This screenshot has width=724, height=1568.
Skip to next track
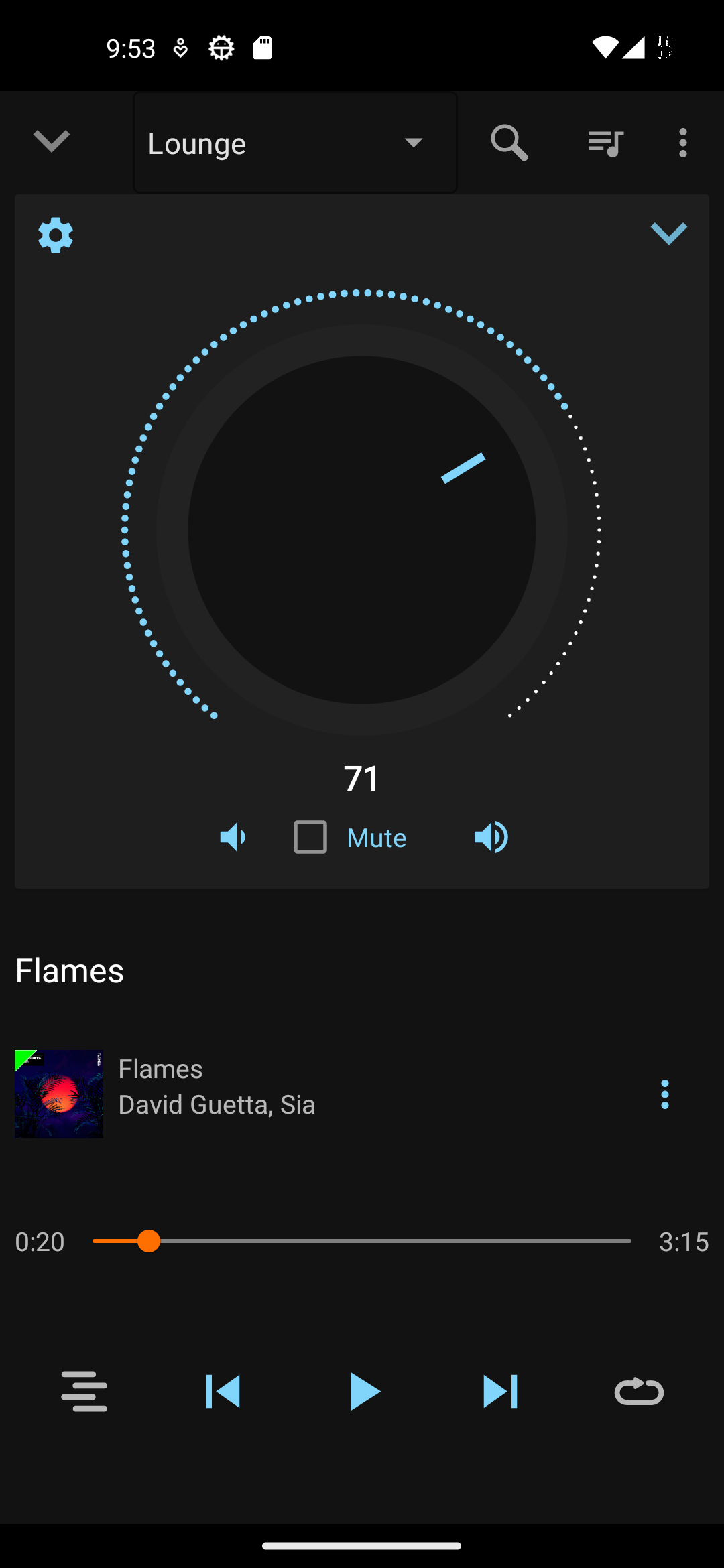(x=500, y=1391)
